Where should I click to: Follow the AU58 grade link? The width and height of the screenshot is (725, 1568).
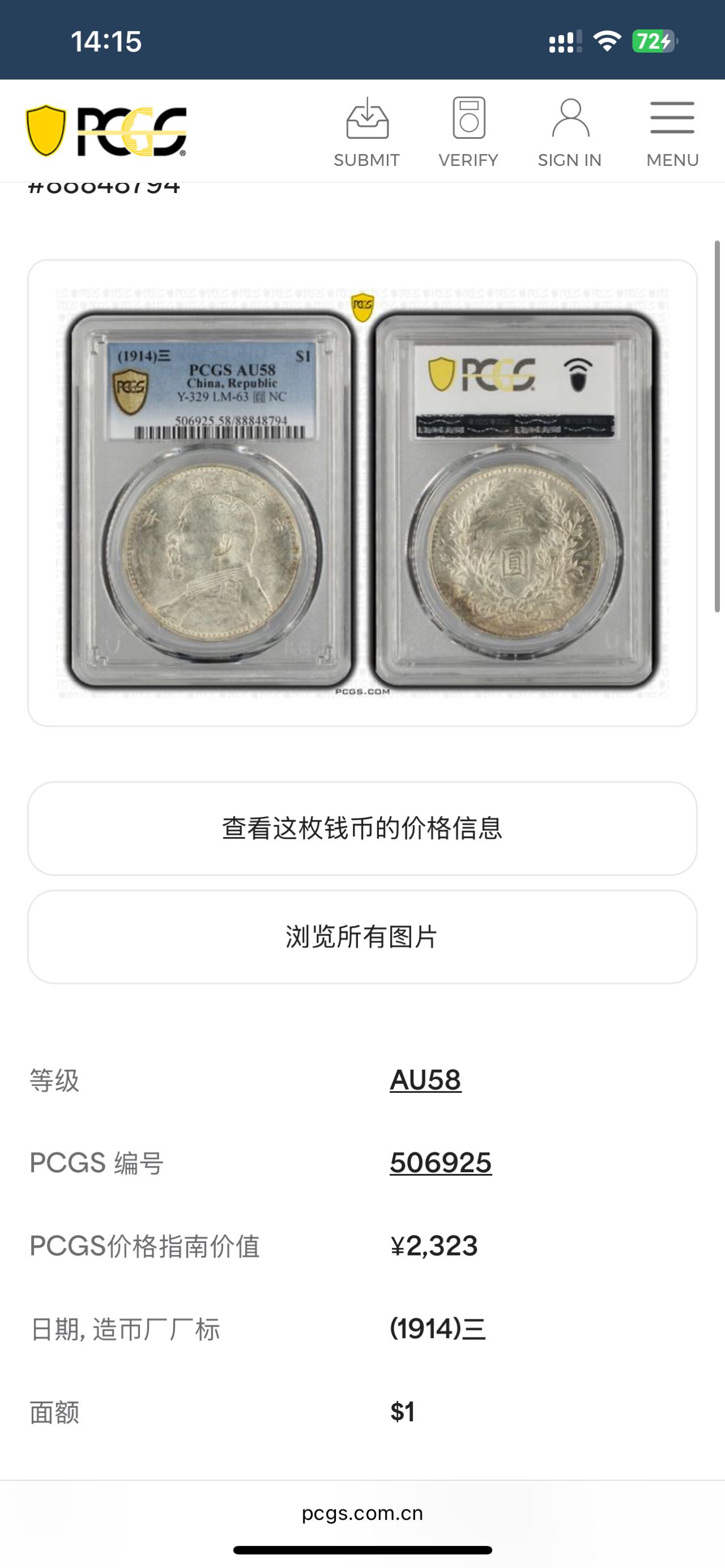(x=425, y=1080)
